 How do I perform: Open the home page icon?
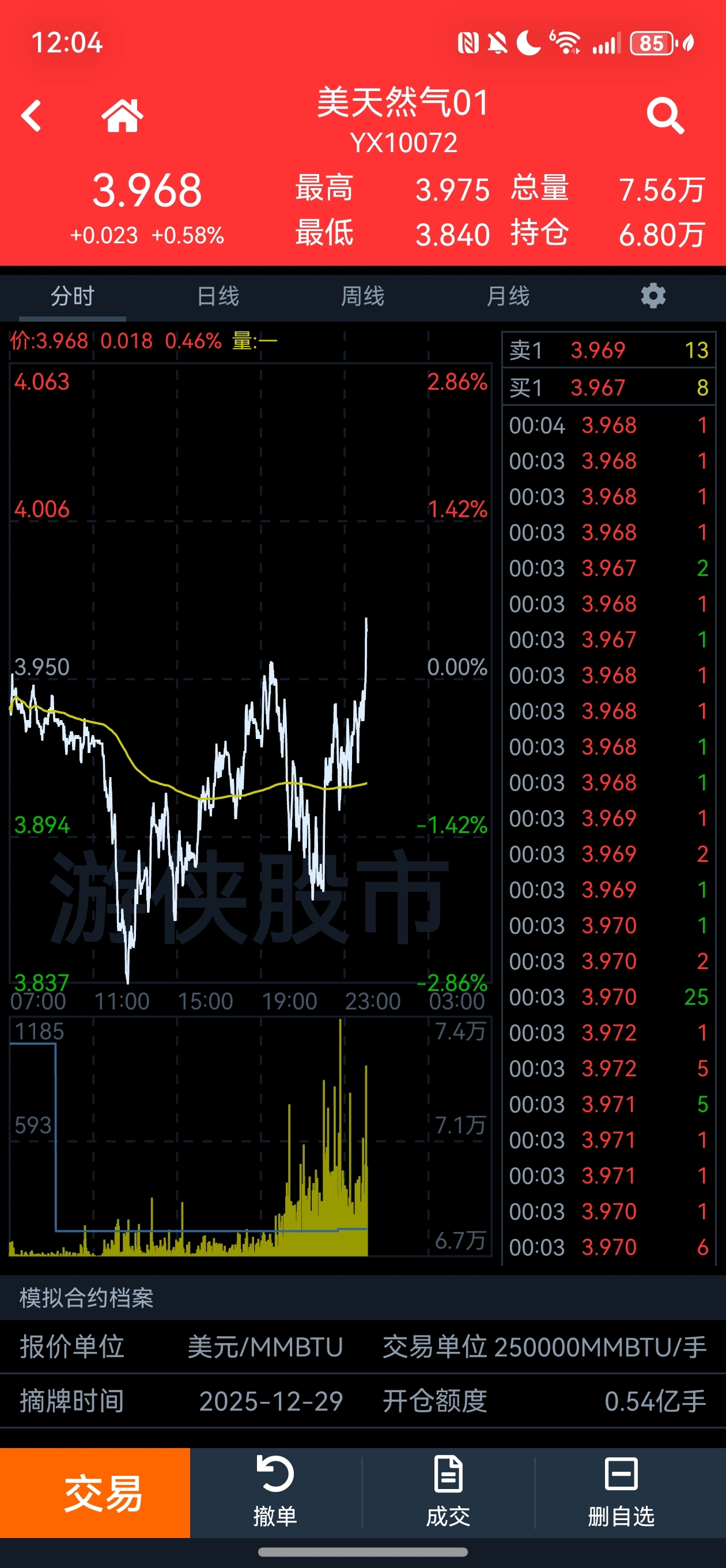[x=122, y=116]
